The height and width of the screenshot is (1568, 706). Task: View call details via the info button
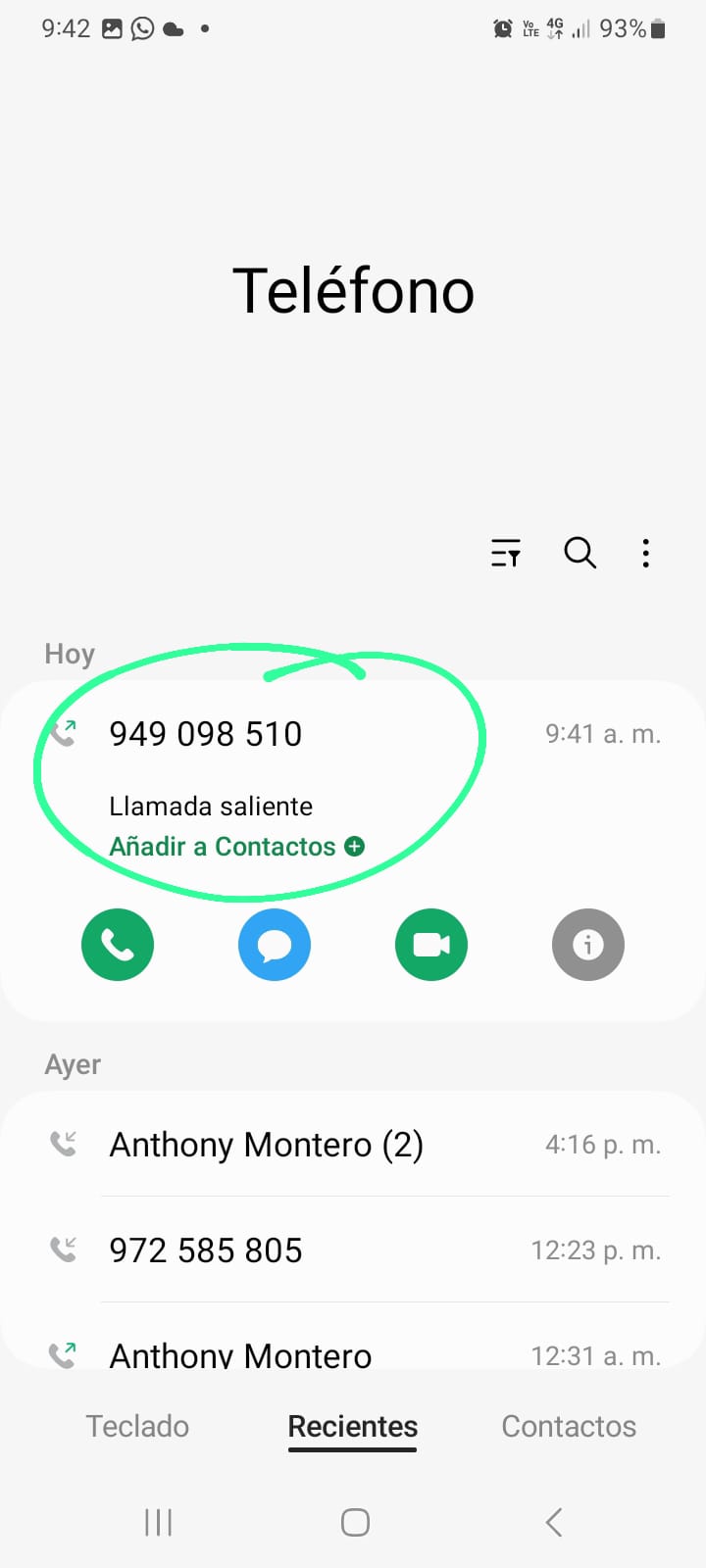coord(588,945)
